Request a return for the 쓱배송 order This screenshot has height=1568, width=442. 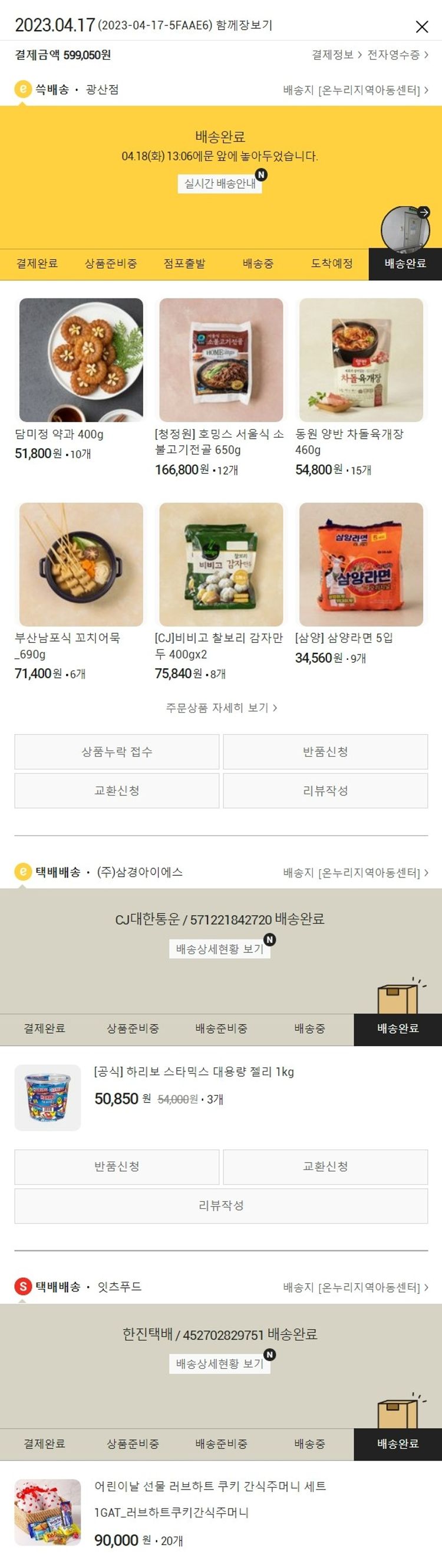click(325, 752)
